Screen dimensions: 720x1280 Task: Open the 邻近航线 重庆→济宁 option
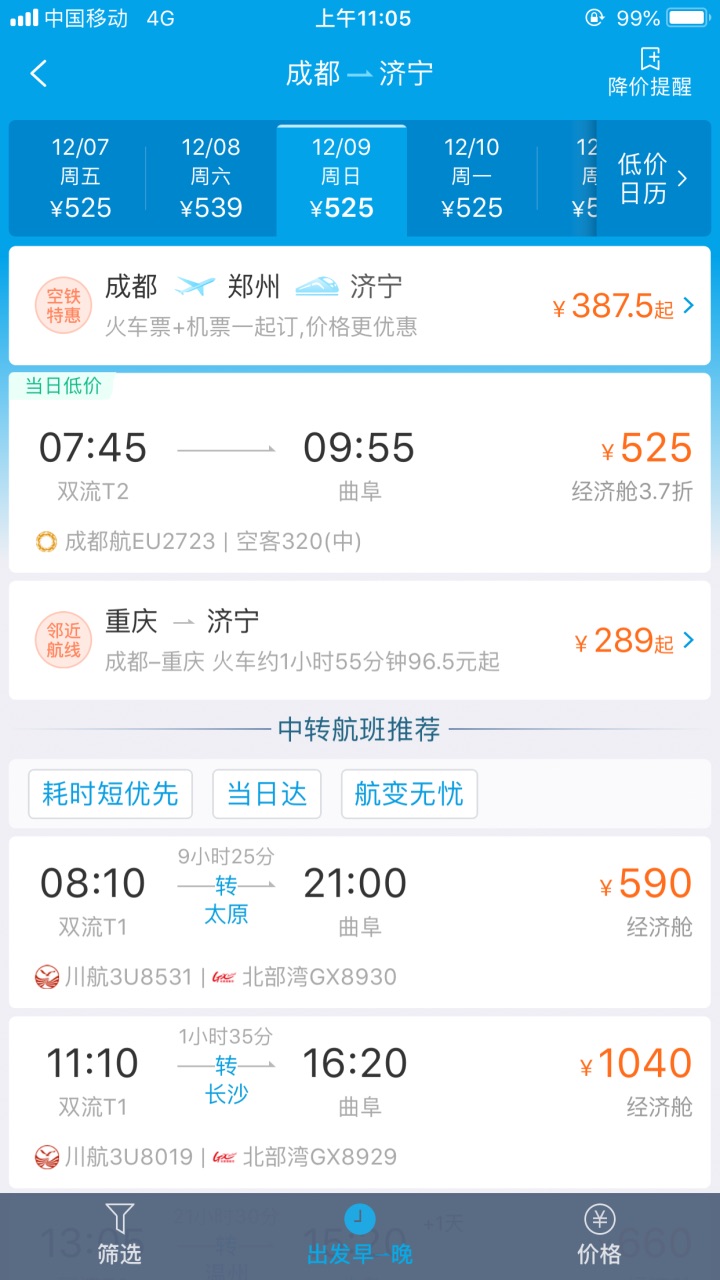[x=360, y=640]
